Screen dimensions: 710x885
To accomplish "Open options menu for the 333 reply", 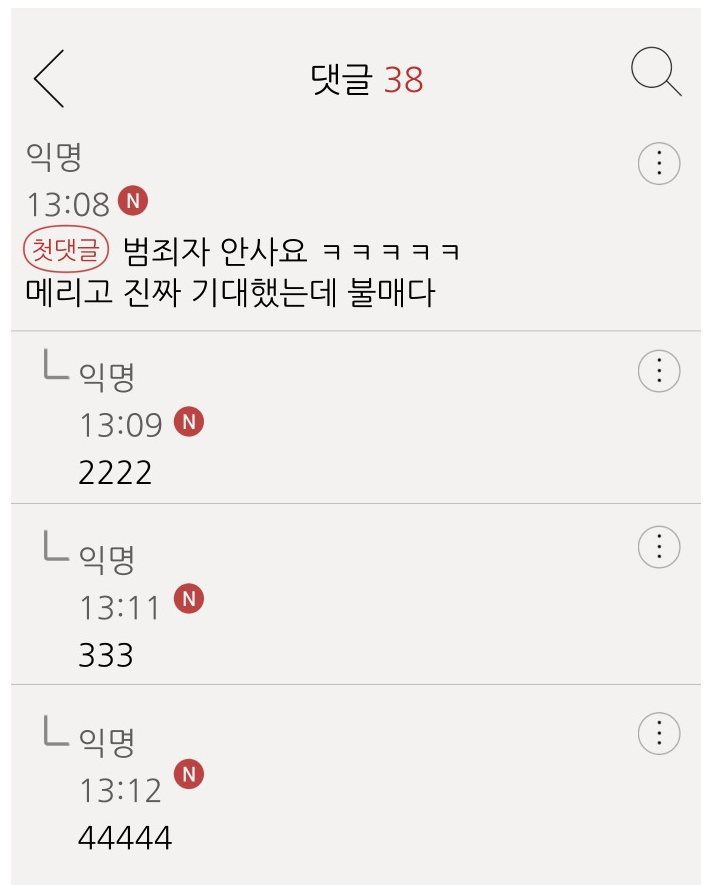I will 658,547.
